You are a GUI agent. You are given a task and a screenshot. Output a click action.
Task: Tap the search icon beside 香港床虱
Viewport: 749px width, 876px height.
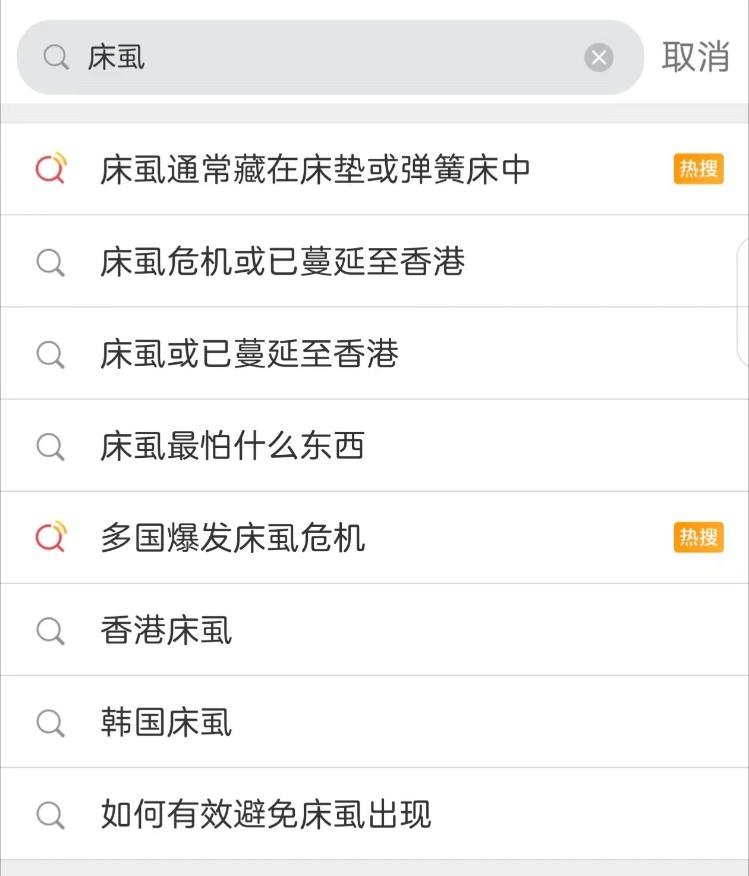[x=49, y=629]
